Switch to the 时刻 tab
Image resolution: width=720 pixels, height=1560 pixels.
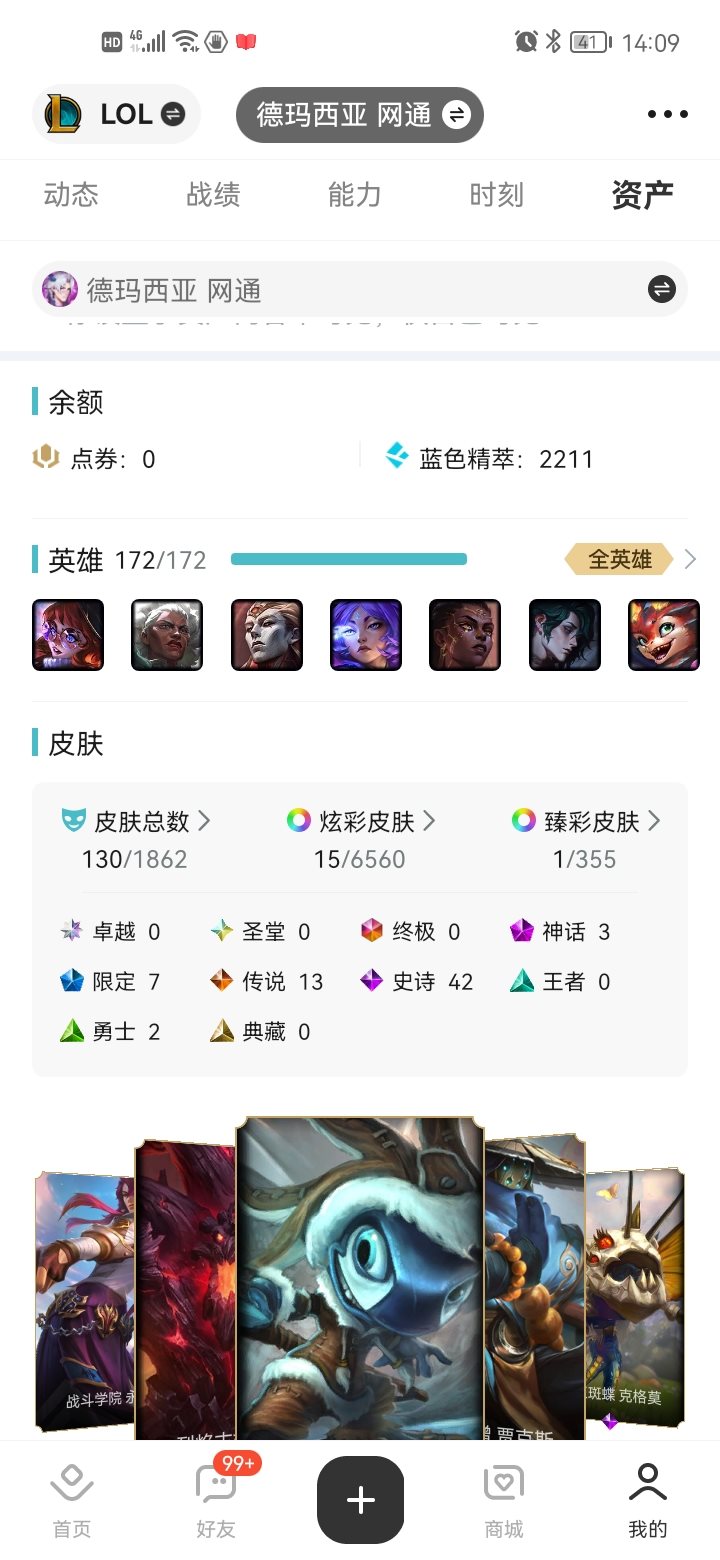(497, 195)
